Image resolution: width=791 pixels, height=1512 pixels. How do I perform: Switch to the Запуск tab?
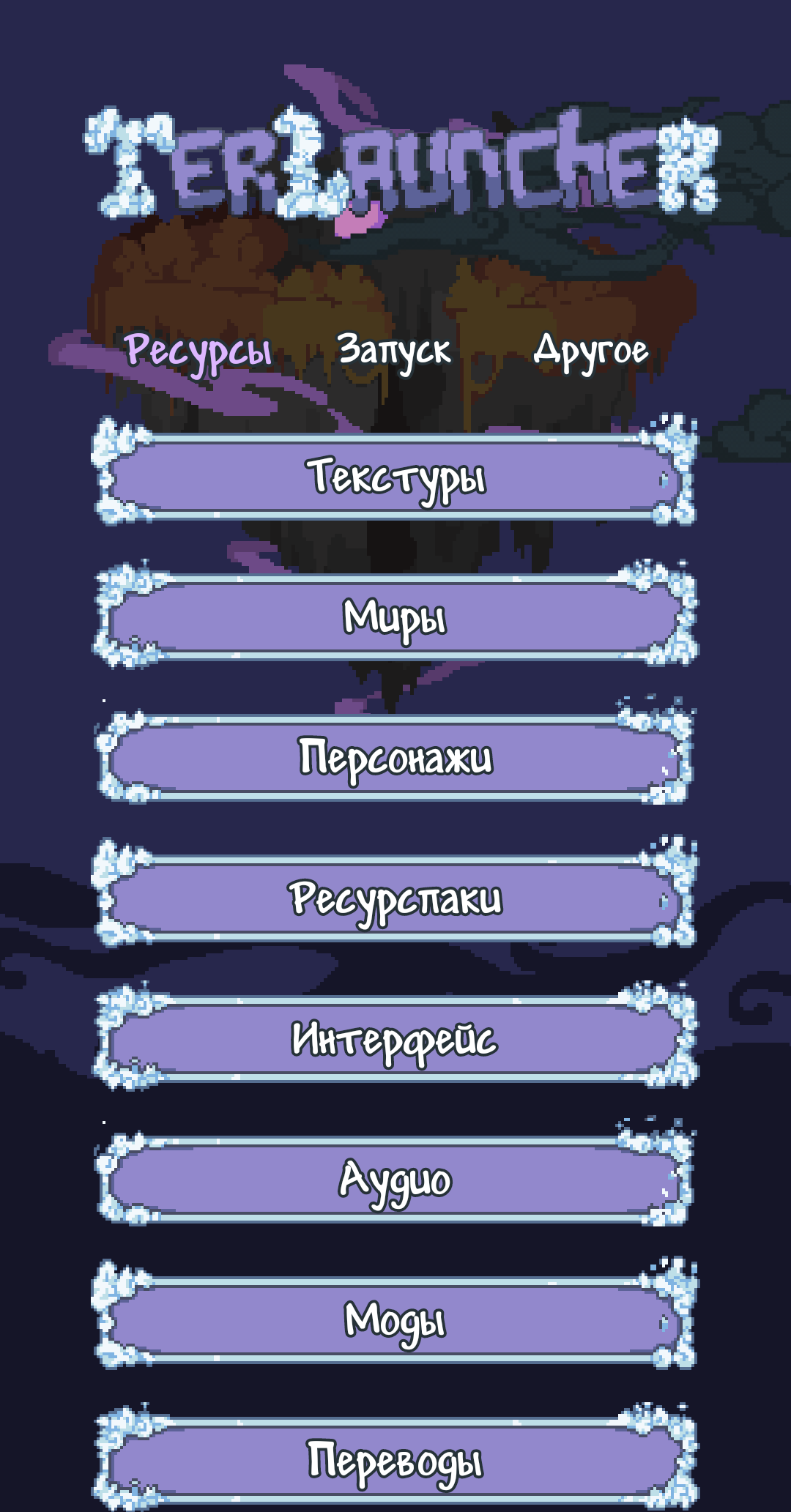coord(394,351)
